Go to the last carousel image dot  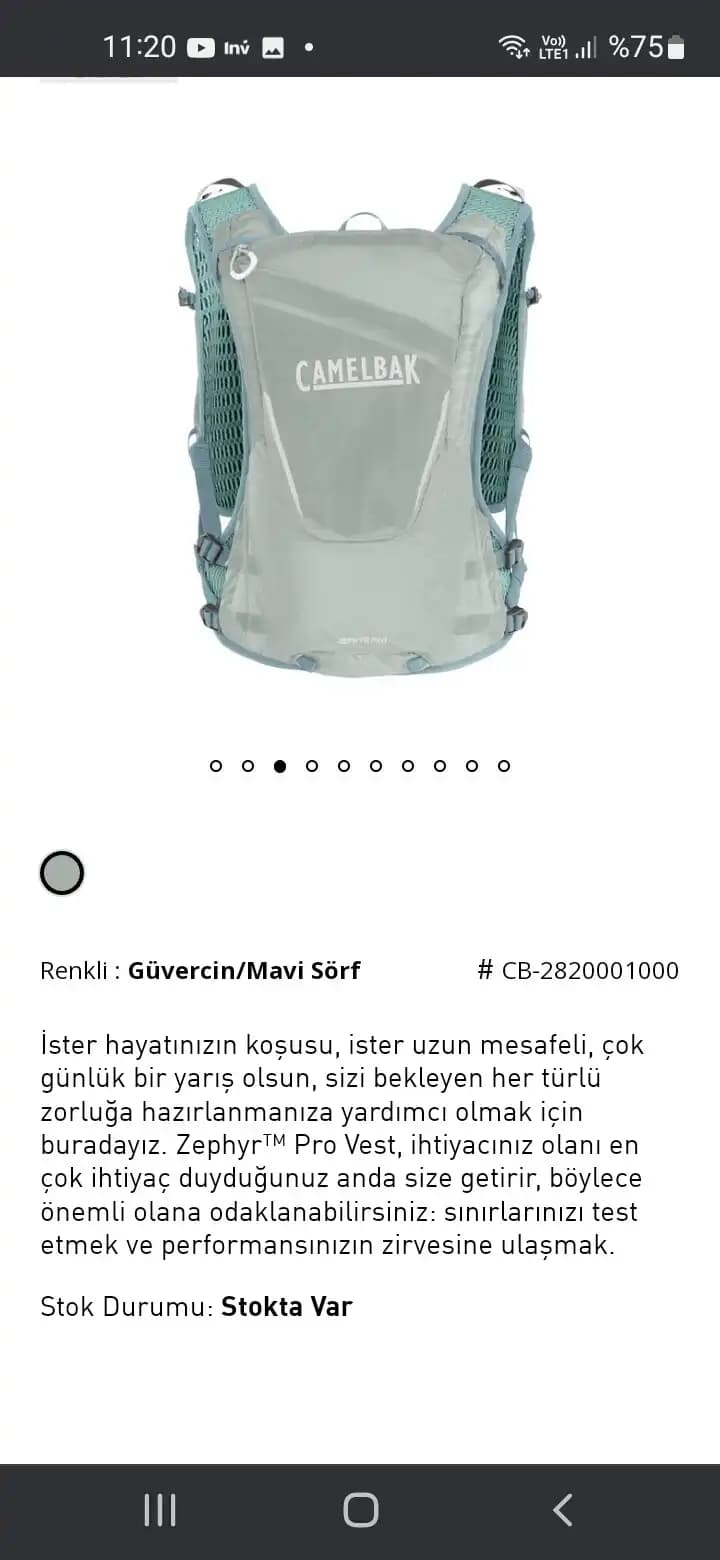click(504, 766)
